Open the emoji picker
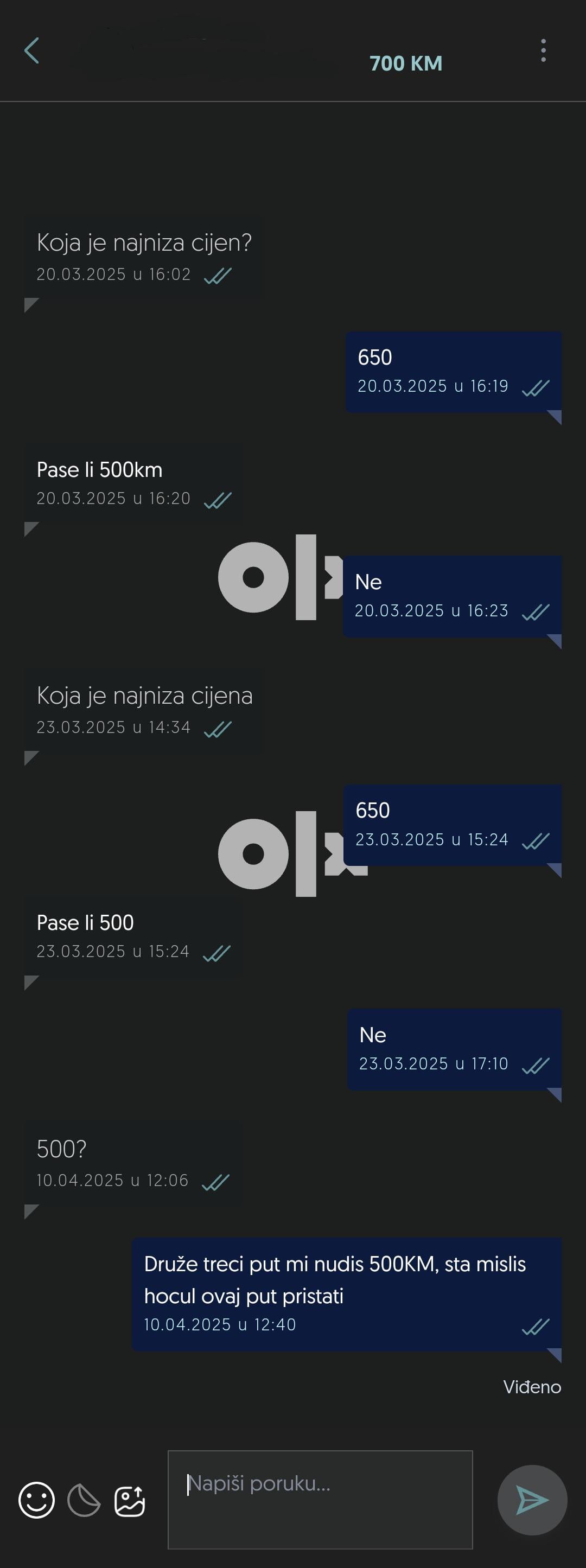 (36, 1500)
